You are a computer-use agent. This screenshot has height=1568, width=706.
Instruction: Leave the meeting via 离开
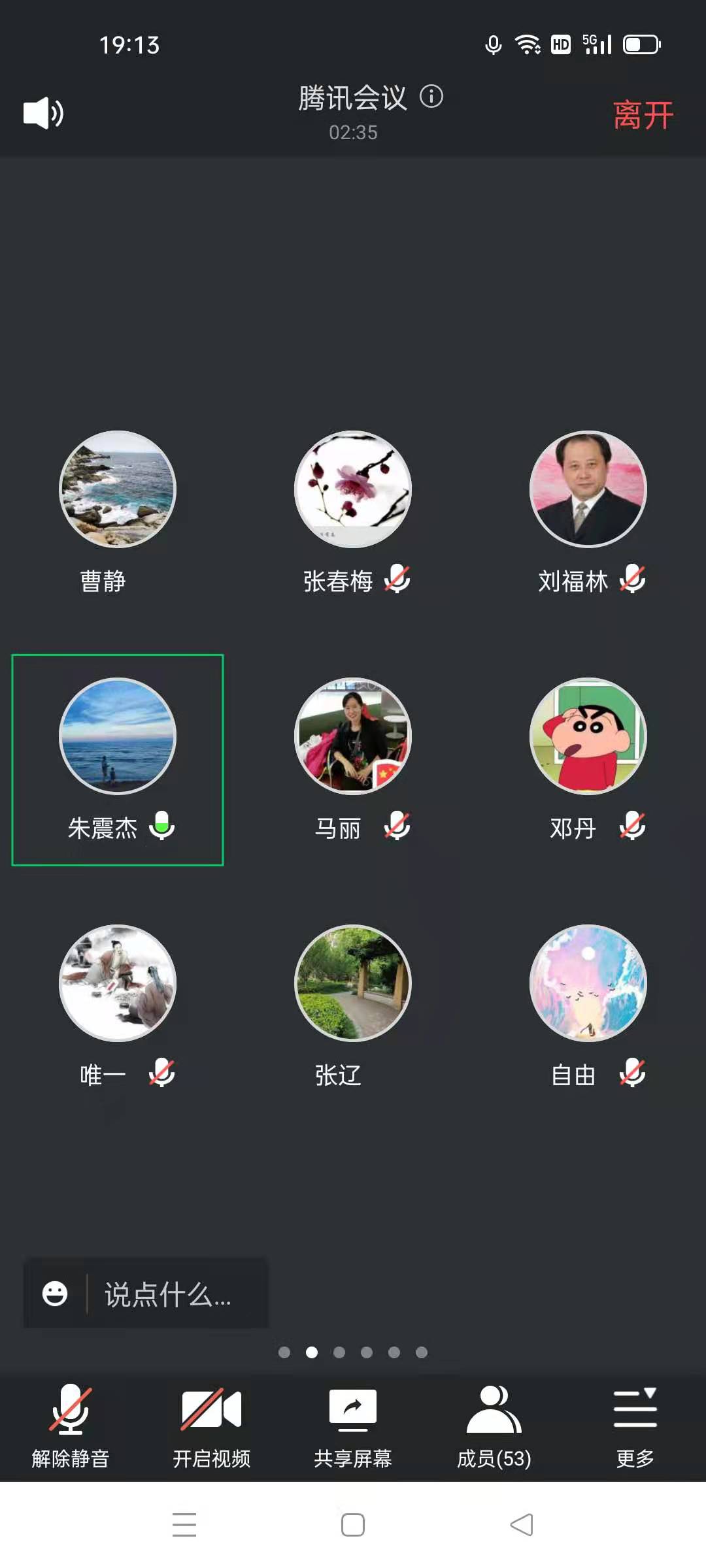tap(643, 116)
